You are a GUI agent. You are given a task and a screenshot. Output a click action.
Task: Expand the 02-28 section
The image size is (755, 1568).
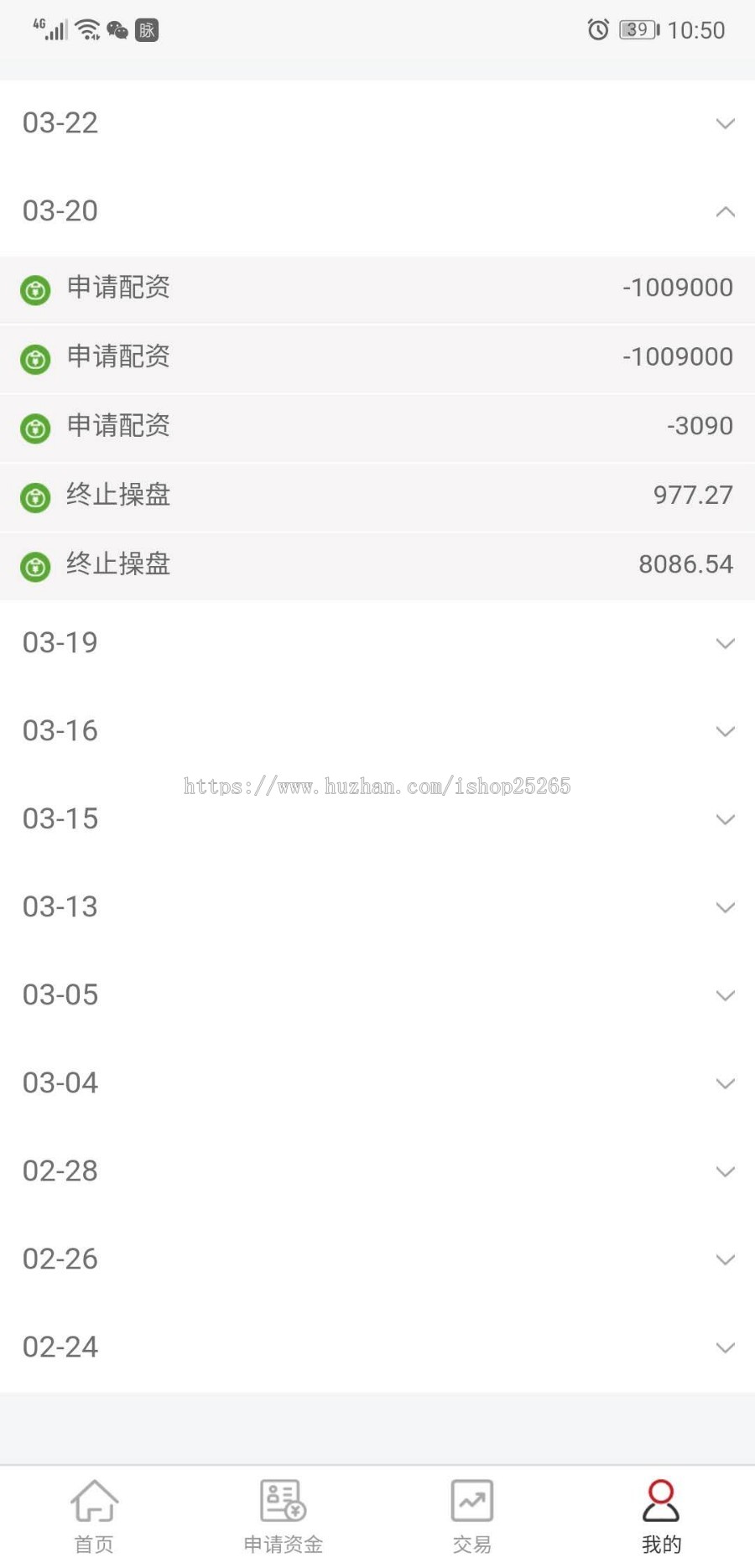point(377,1171)
